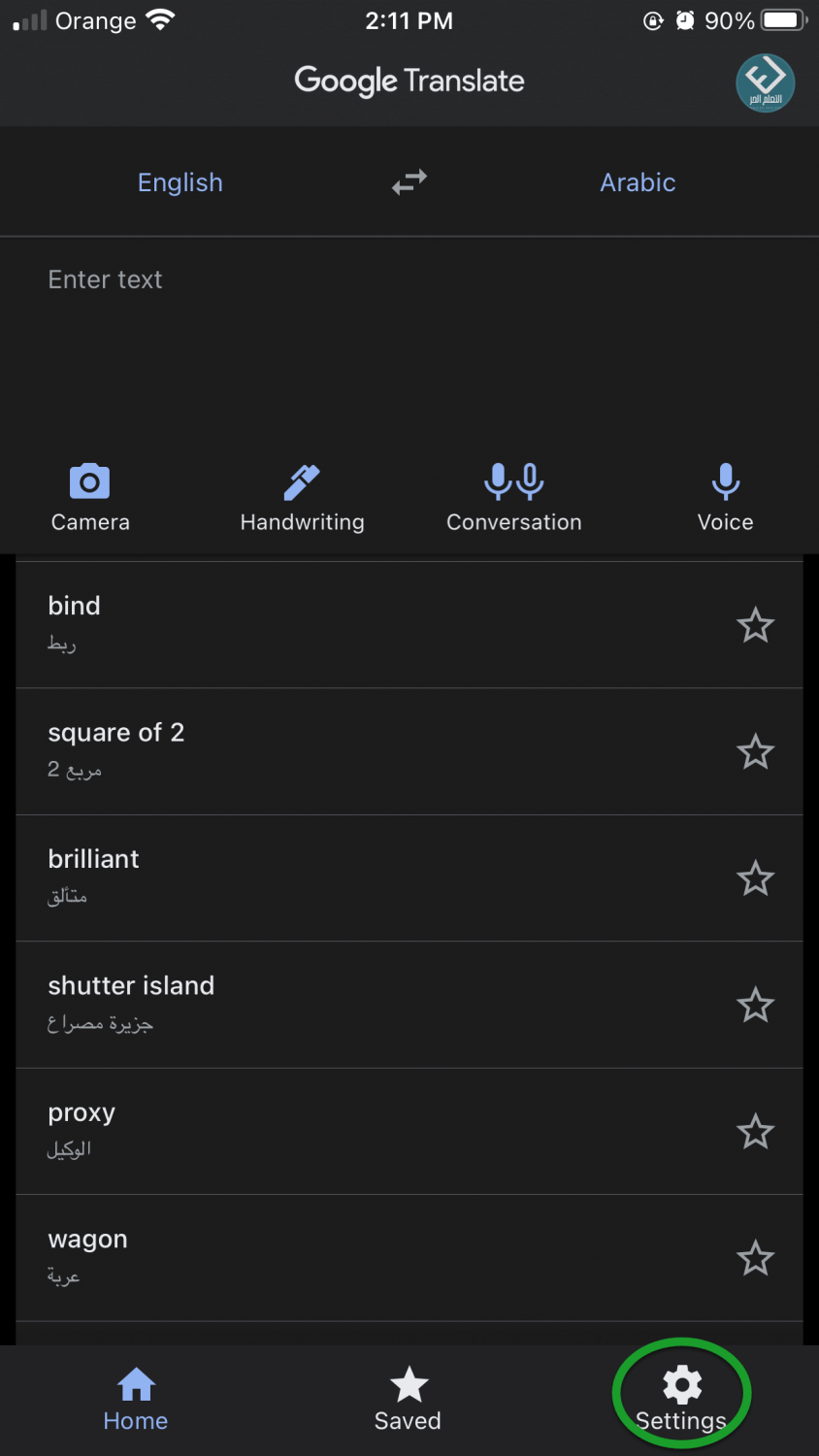Launch Conversation mode

coord(514,497)
